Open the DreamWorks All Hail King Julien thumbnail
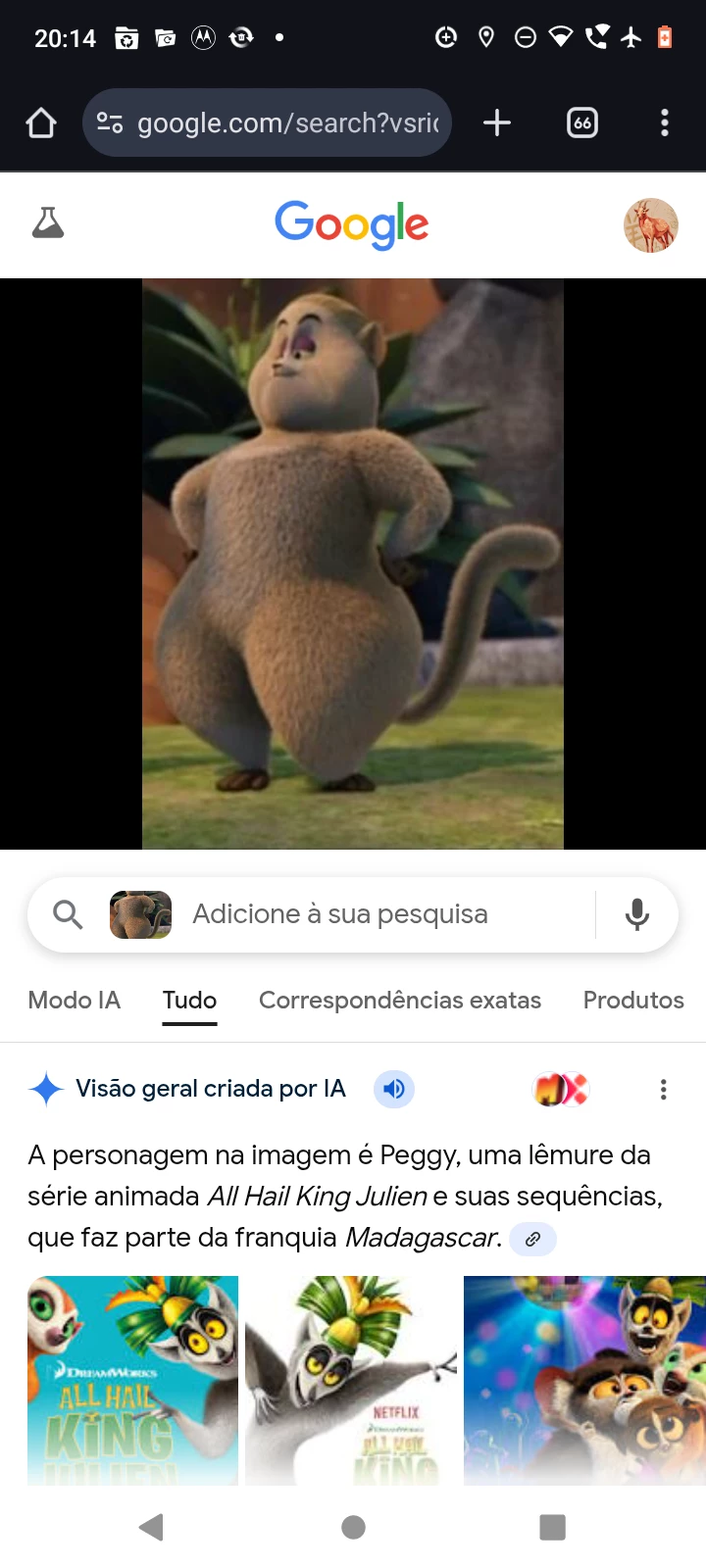This screenshot has height=1568, width=706. 132,1380
